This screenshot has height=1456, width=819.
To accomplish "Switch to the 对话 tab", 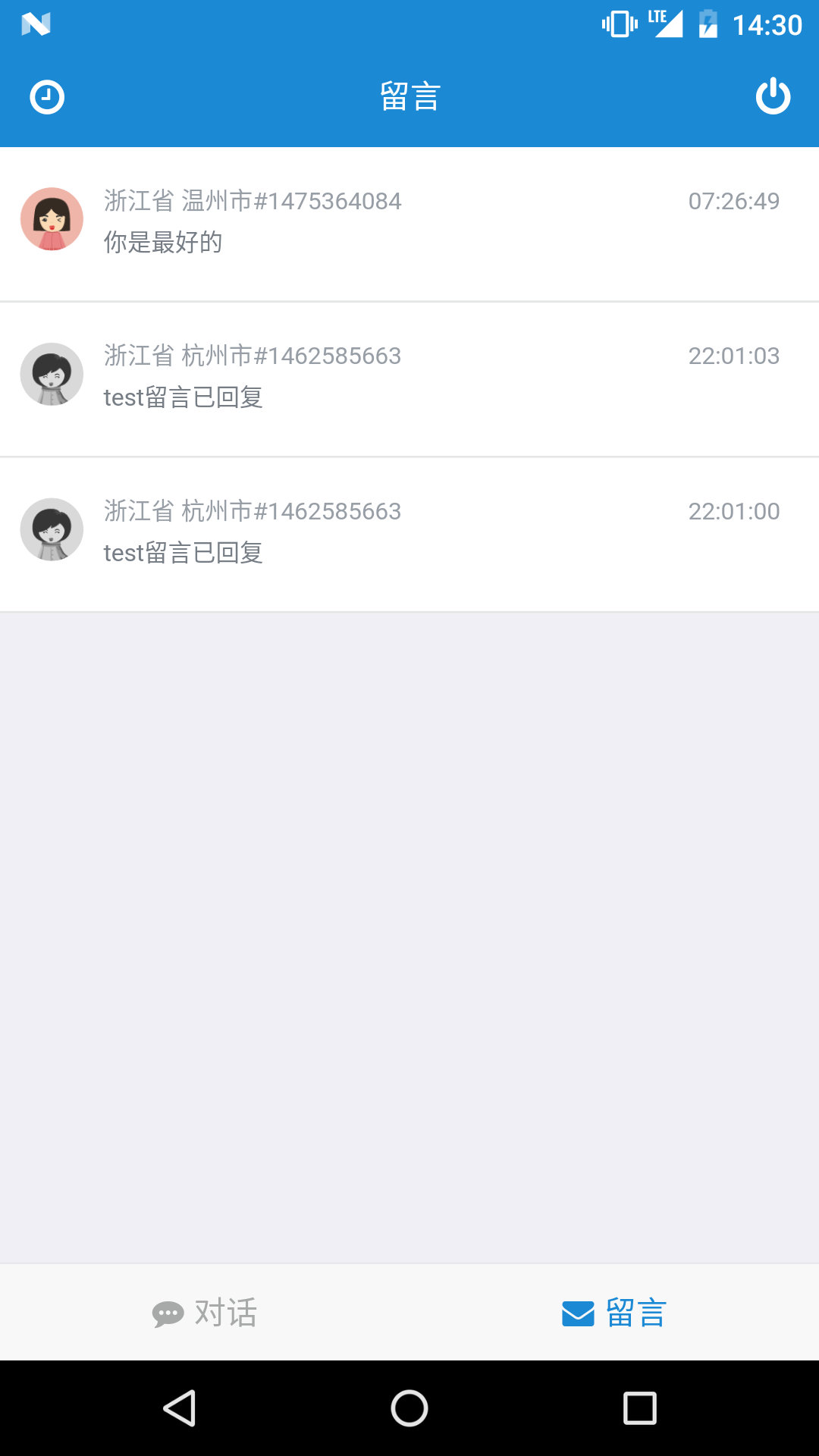I will [x=205, y=1313].
